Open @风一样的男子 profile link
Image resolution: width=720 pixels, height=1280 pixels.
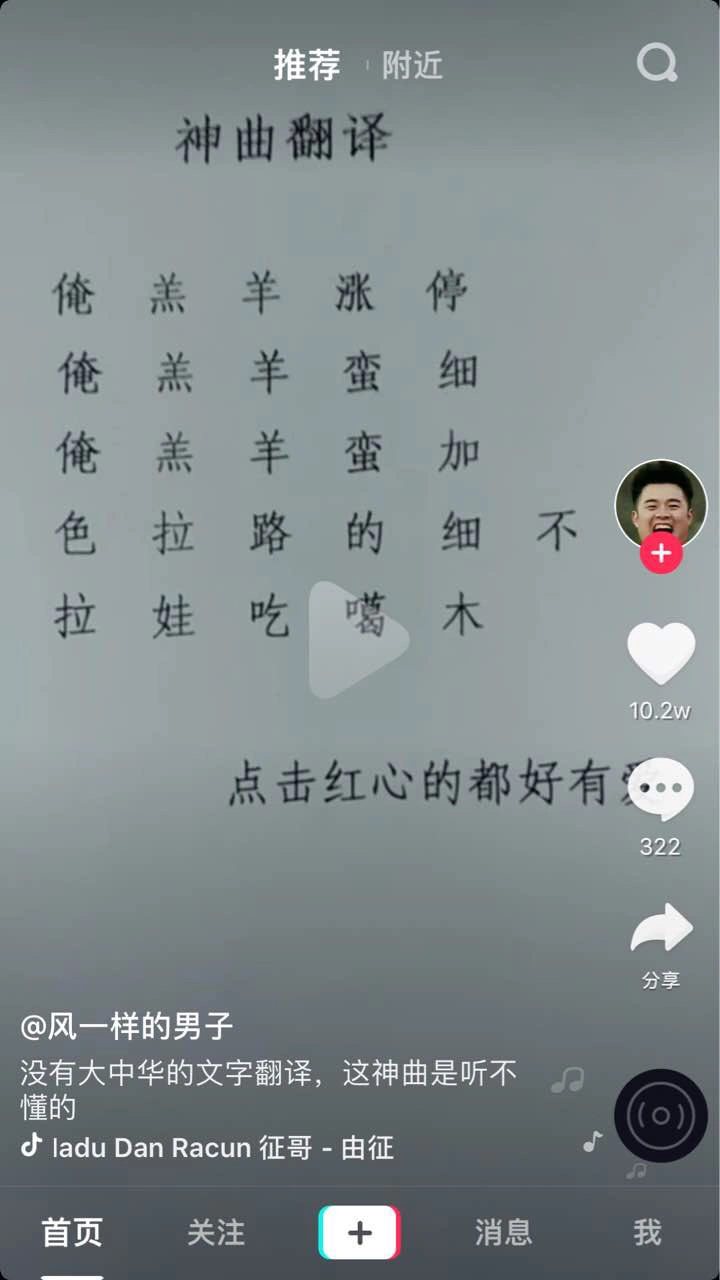pos(127,1026)
